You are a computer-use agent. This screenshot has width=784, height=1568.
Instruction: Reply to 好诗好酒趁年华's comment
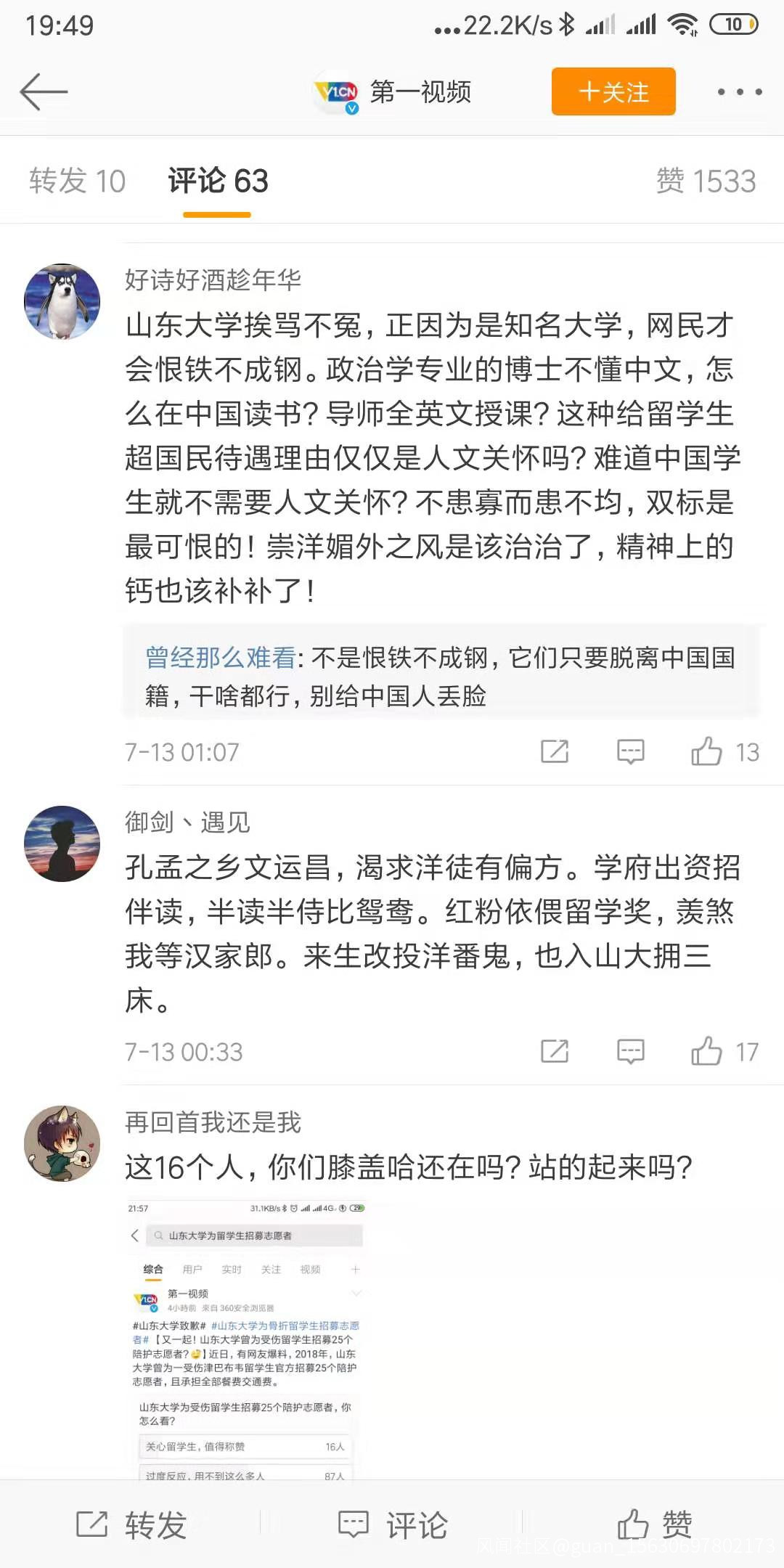click(630, 751)
